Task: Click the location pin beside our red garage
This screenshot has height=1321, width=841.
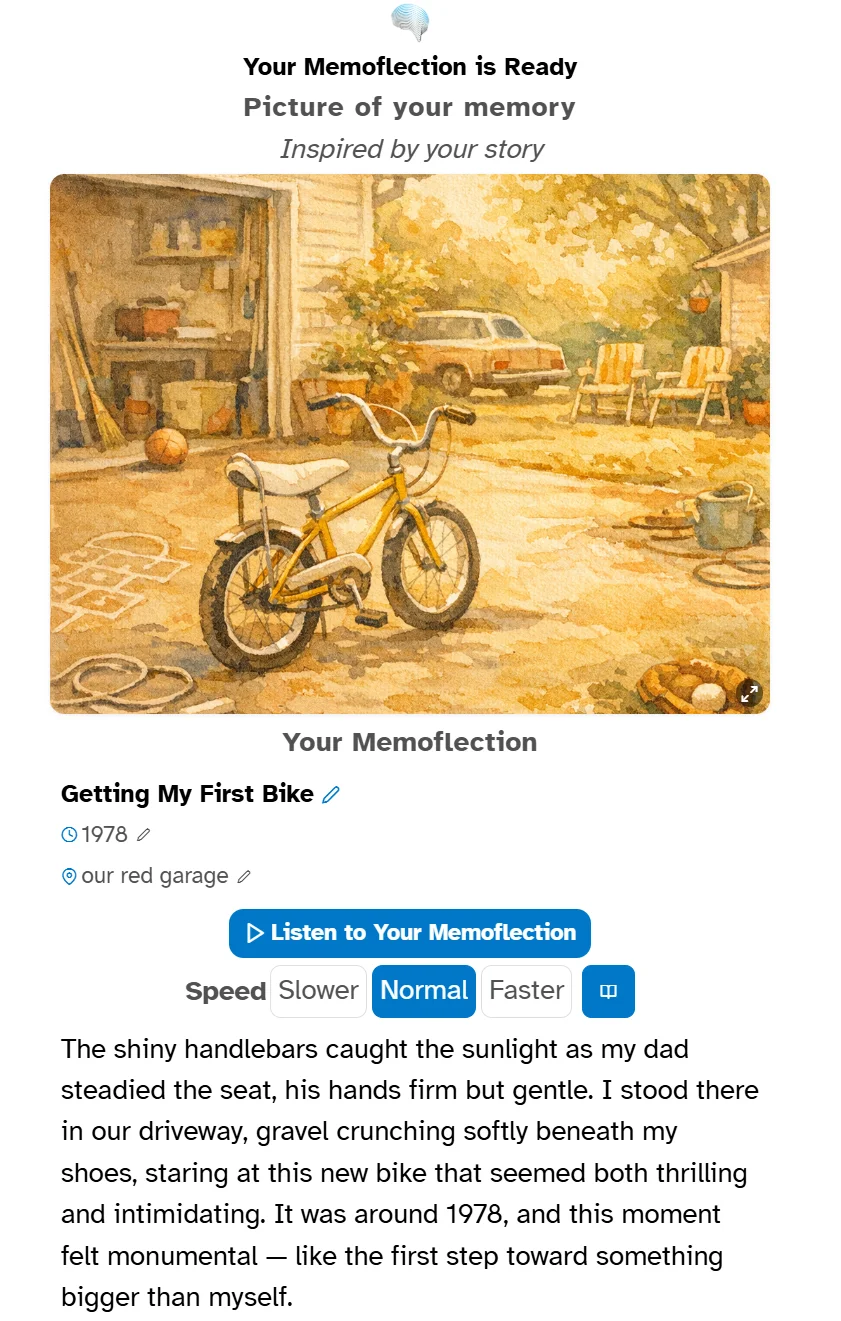Action: (68, 876)
